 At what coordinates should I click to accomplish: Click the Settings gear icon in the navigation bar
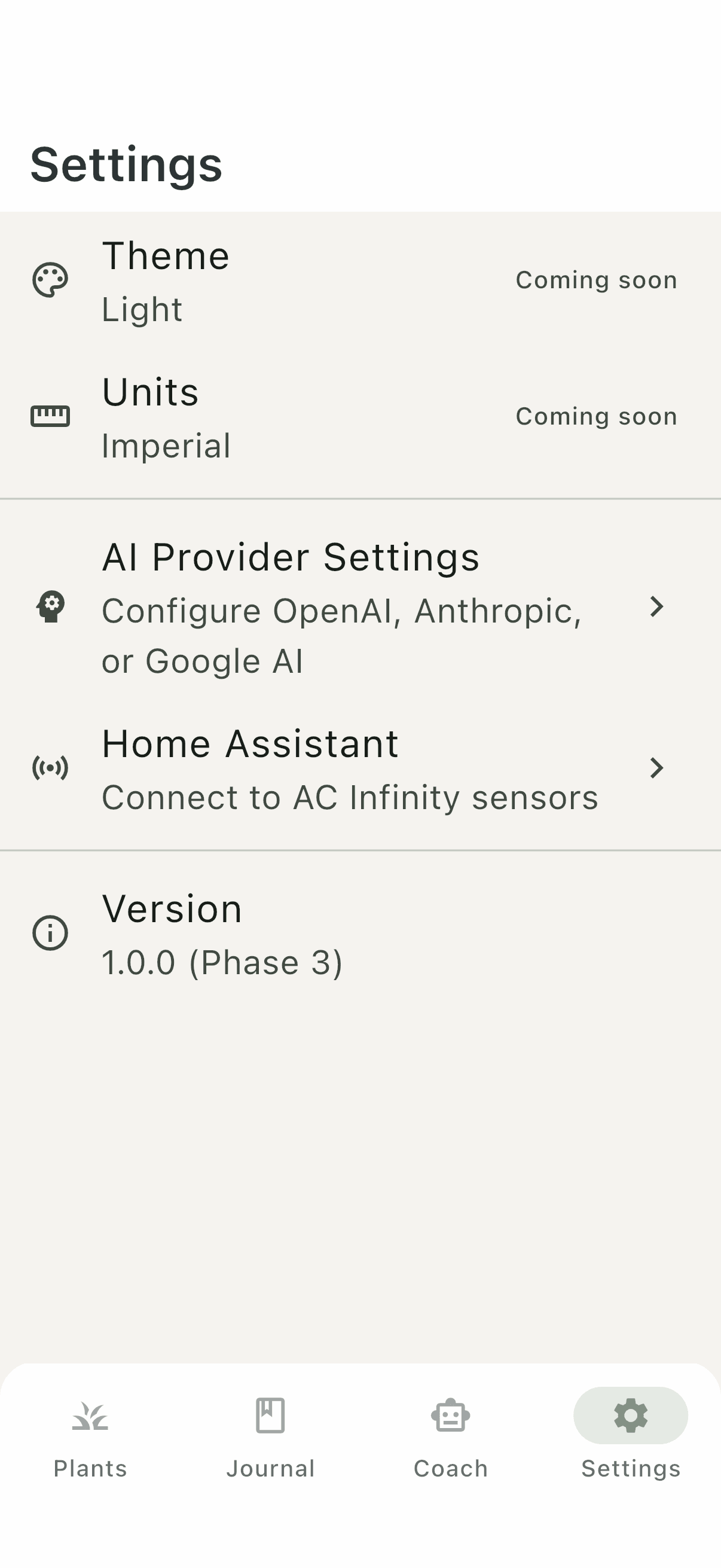(x=630, y=1417)
